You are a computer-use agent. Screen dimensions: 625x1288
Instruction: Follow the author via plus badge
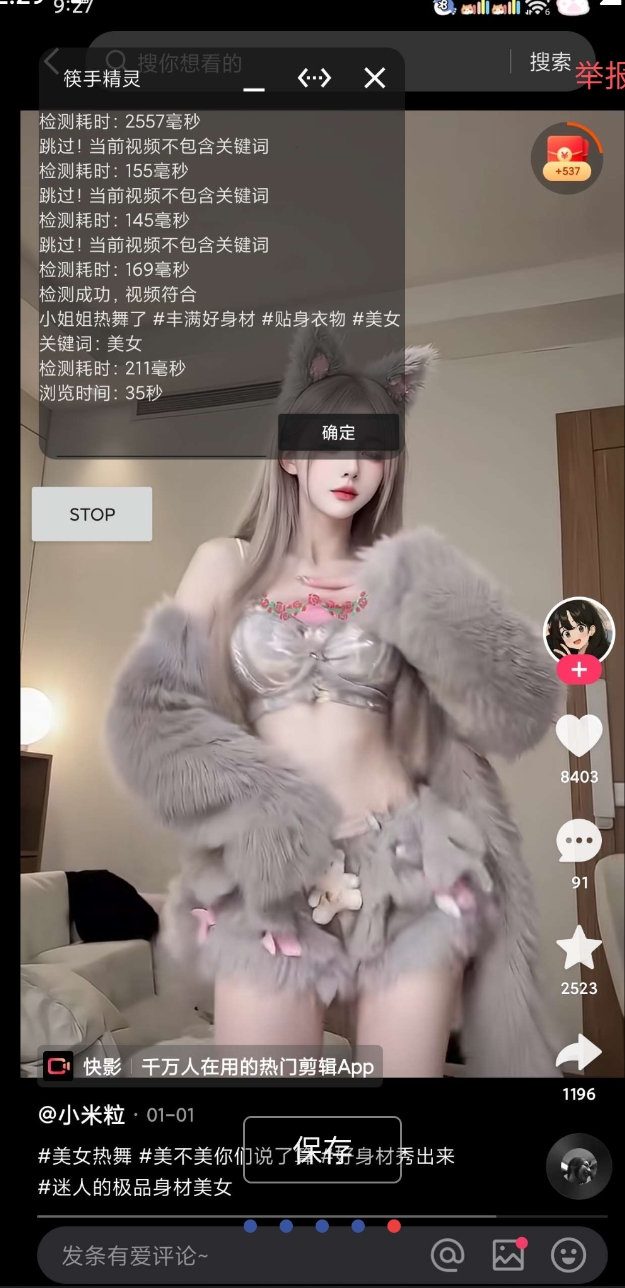point(579,670)
